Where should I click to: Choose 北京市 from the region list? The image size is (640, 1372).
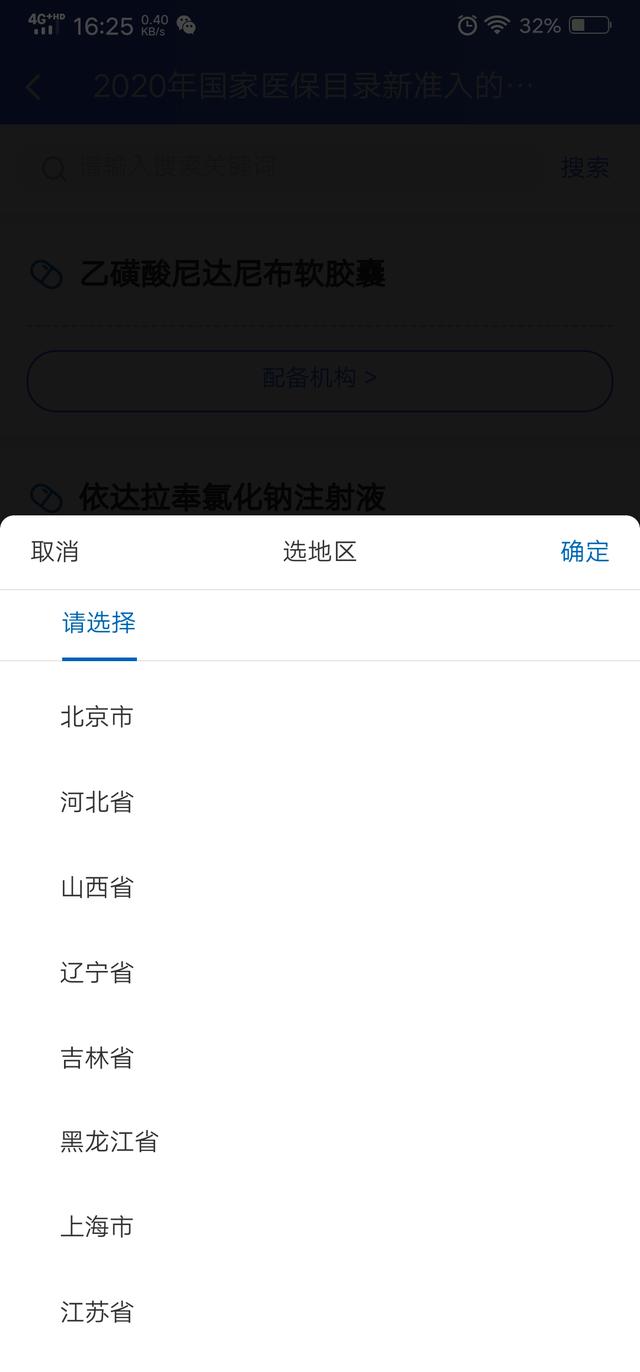pos(97,717)
